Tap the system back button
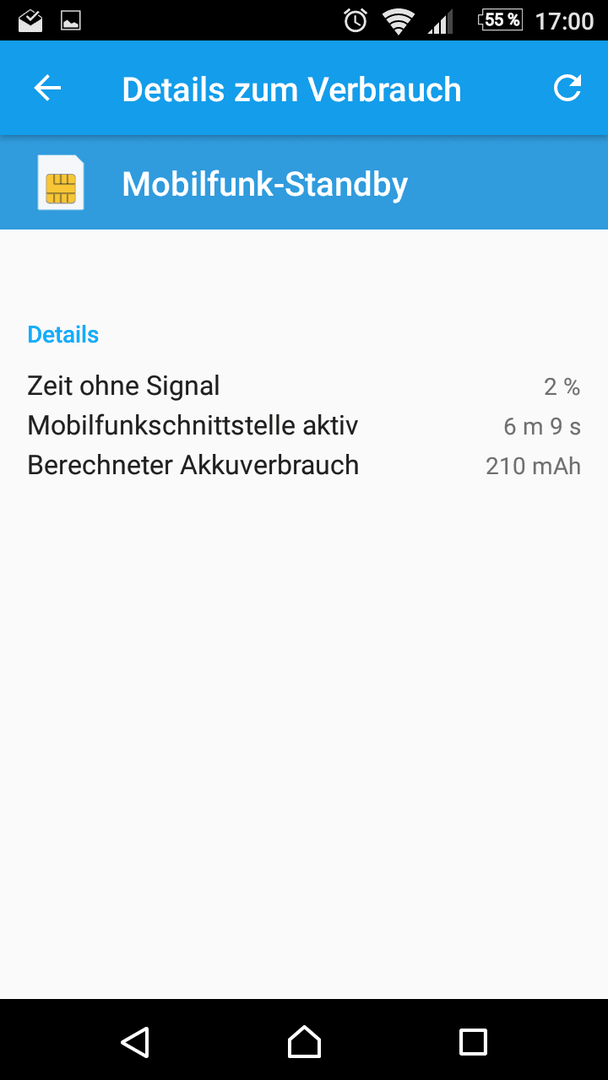The width and height of the screenshot is (608, 1080). pyautogui.click(x=135, y=1041)
